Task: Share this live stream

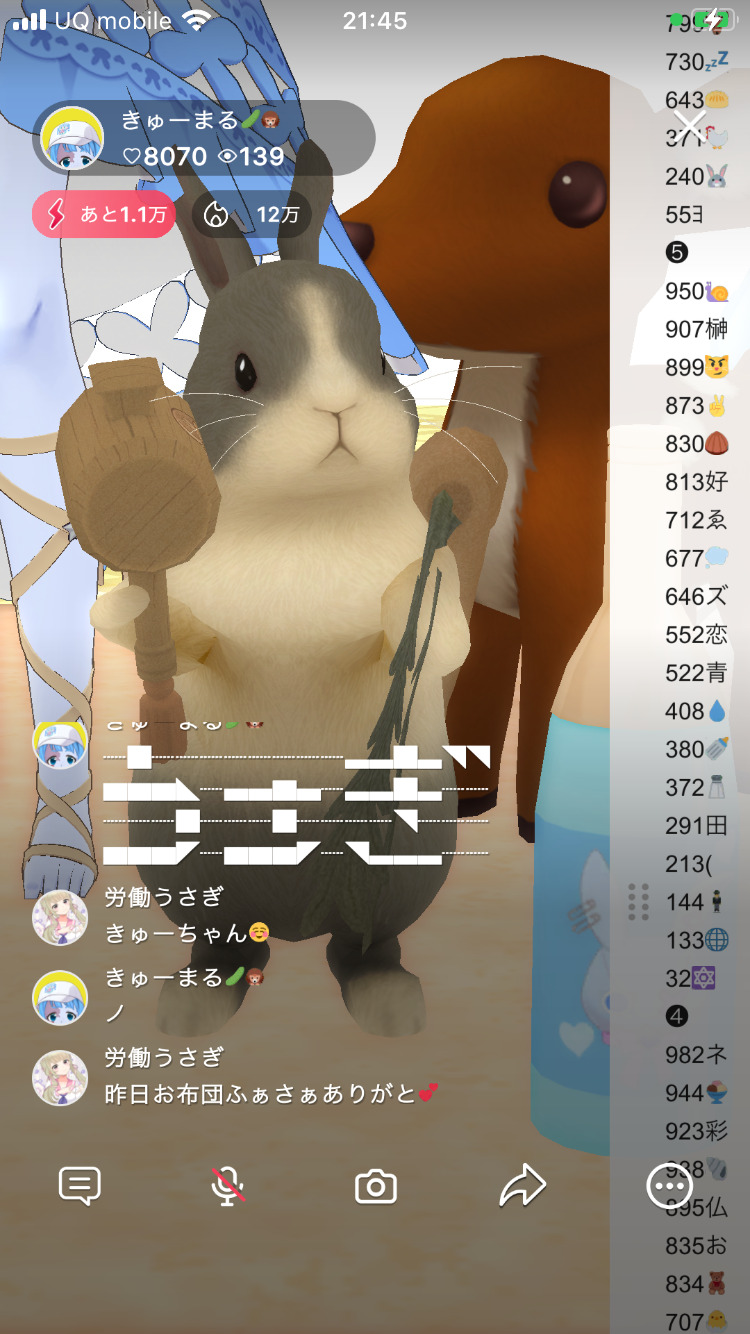Action: [522, 1186]
